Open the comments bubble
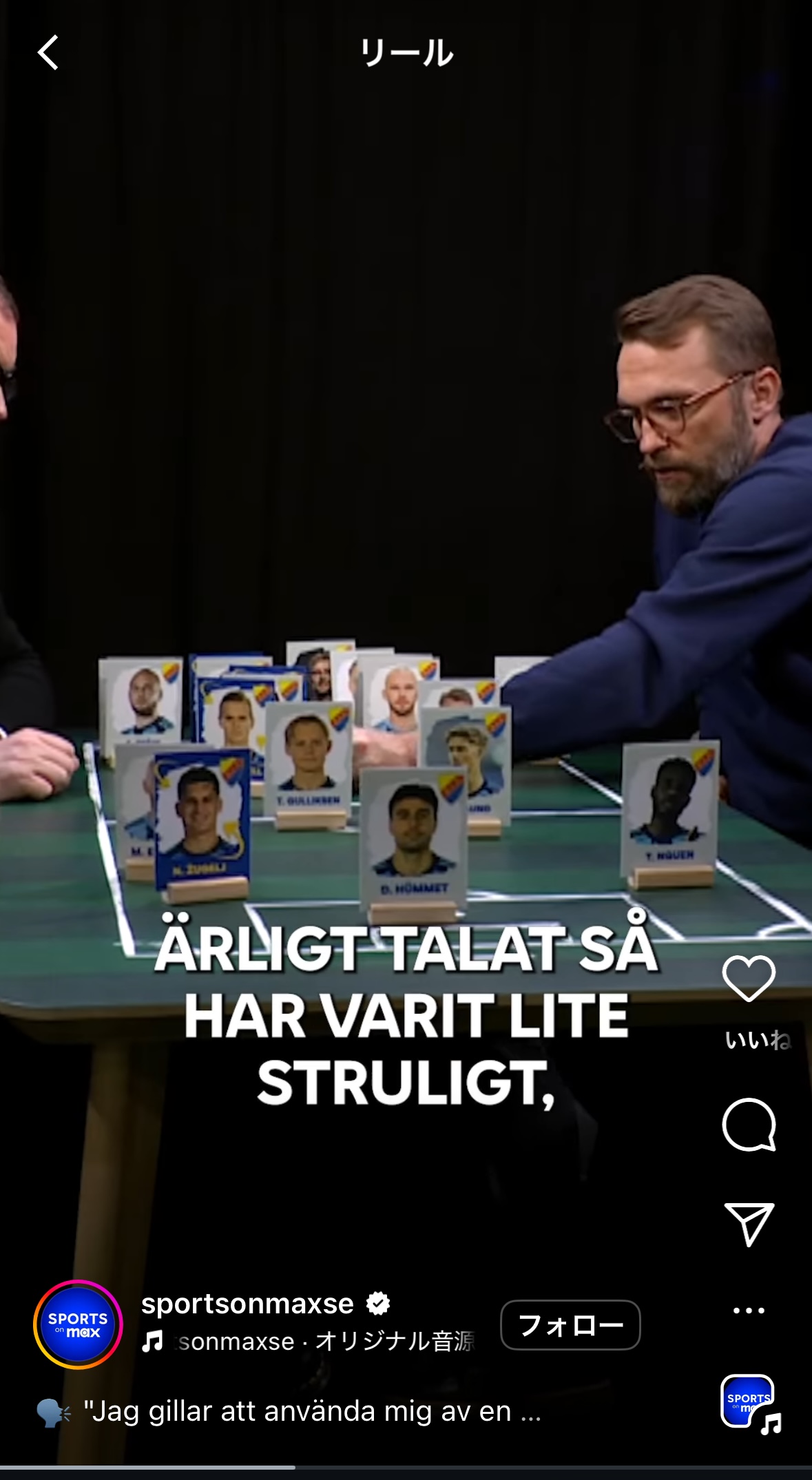 749,1125
